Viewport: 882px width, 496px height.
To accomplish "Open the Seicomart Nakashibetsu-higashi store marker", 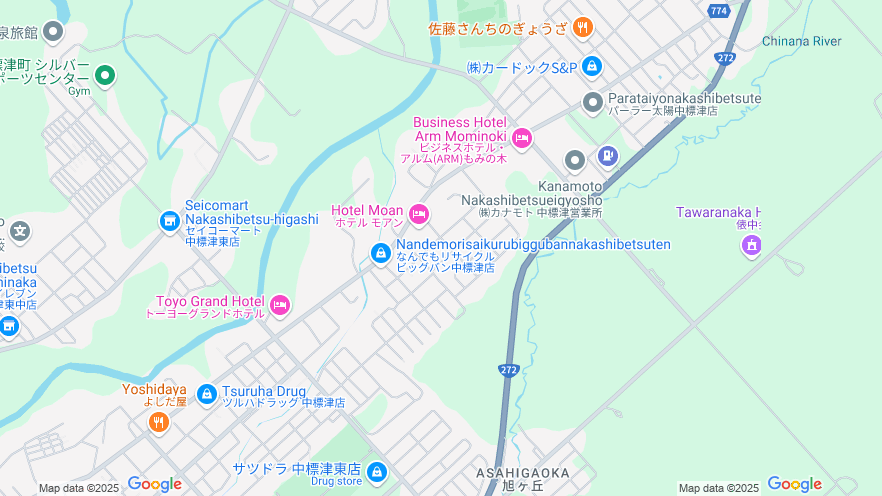I will [x=170, y=220].
